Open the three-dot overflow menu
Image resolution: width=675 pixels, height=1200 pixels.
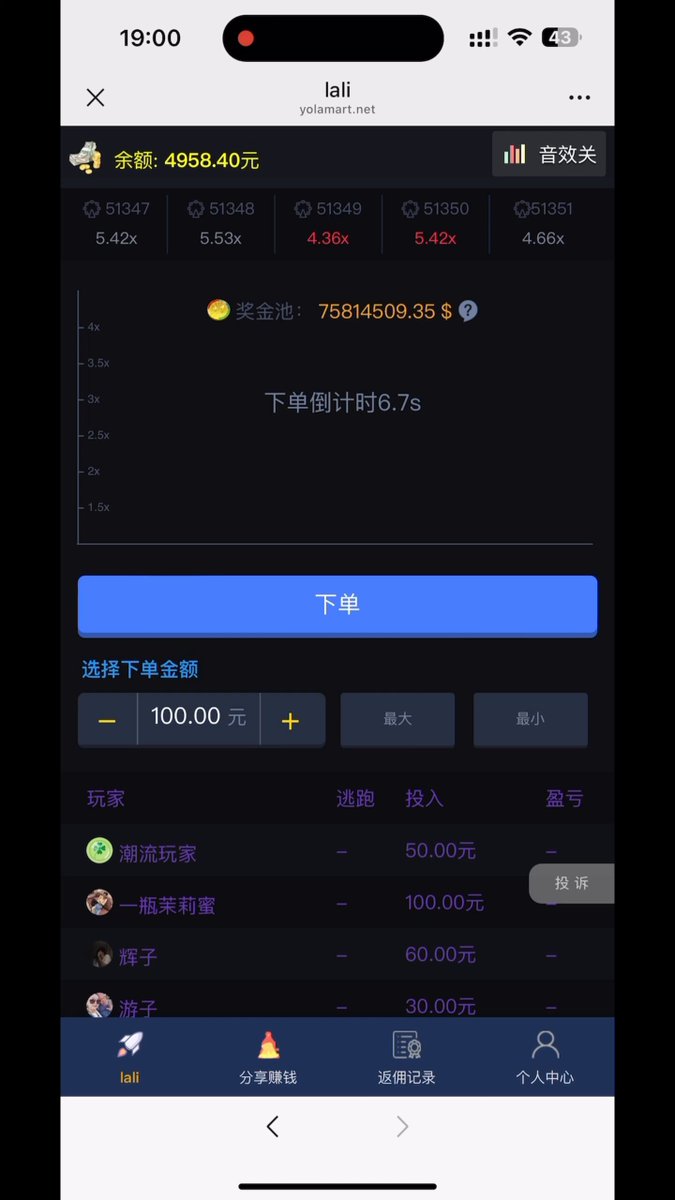point(579,97)
